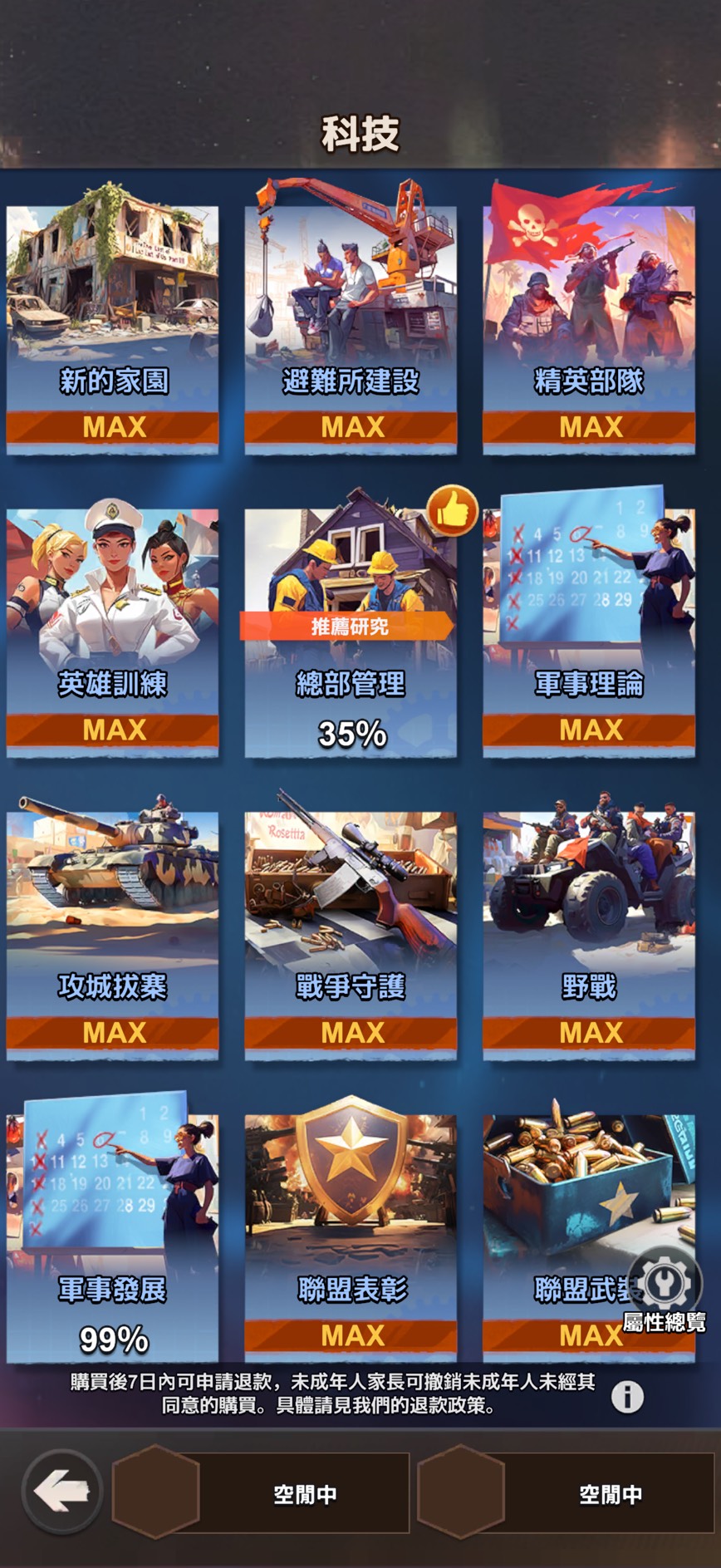721x1568 pixels.
Task: View the 軍事理論 tech card
Action: [x=589, y=632]
